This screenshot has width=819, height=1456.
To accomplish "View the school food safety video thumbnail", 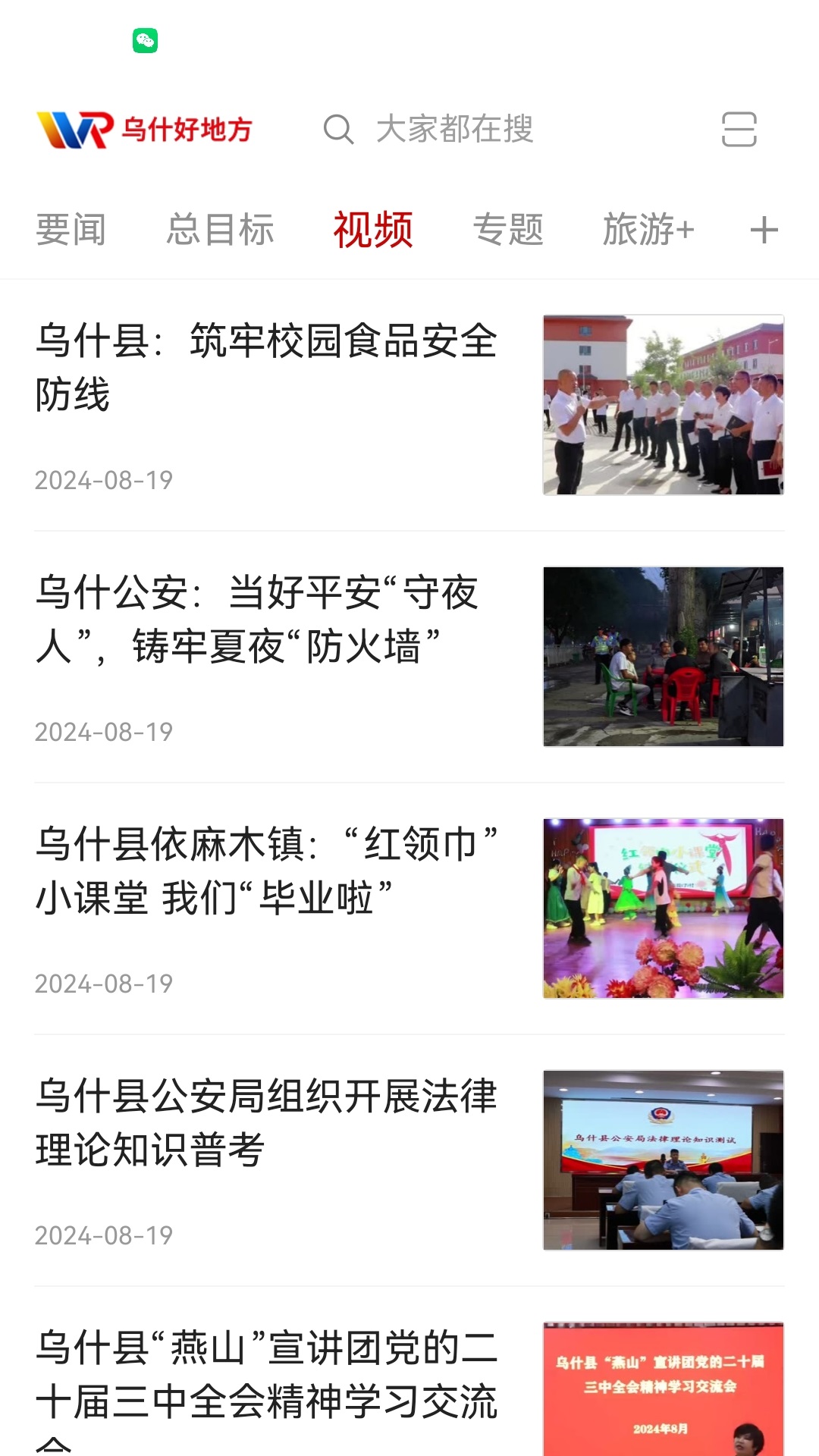I will point(664,405).
